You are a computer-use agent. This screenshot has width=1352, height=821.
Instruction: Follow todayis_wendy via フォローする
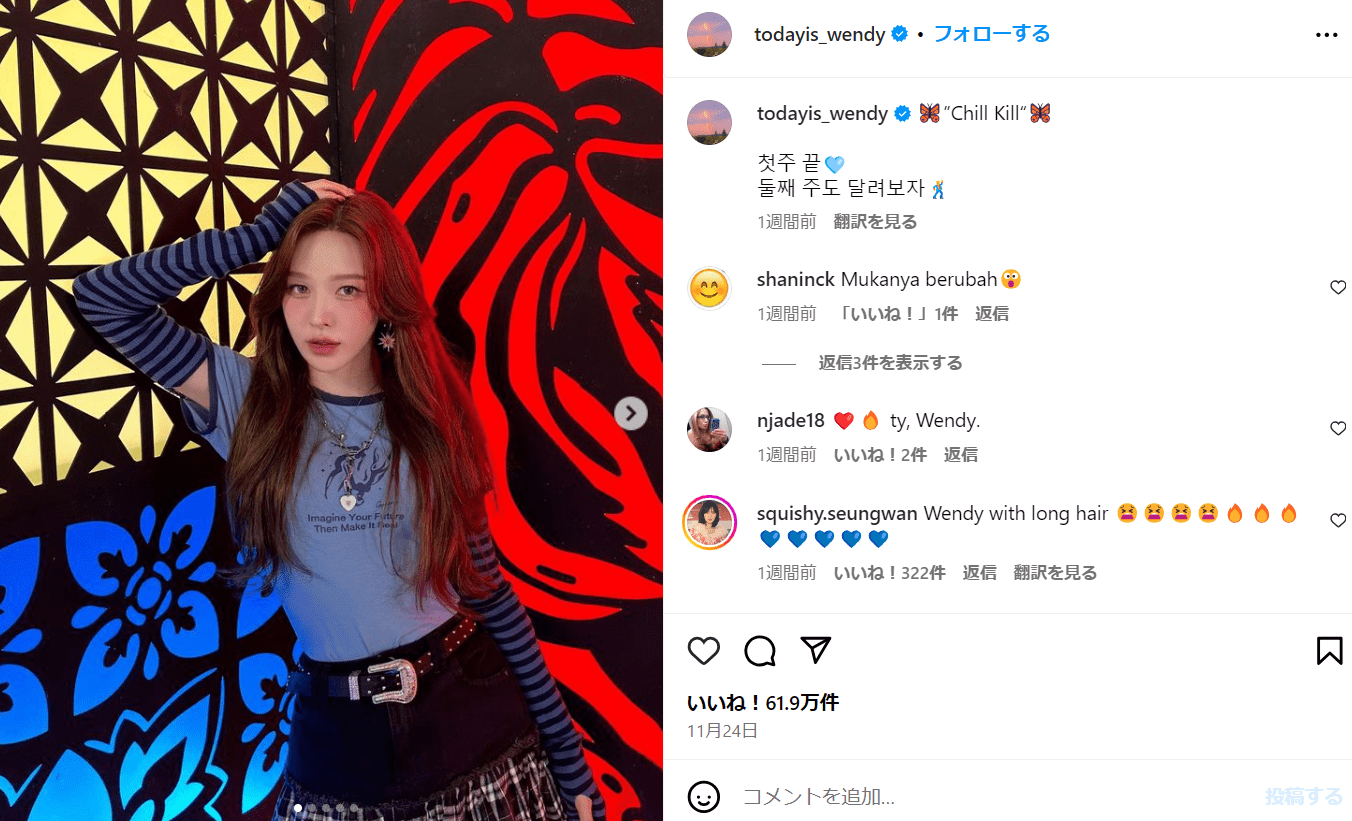pyautogui.click(x=991, y=34)
